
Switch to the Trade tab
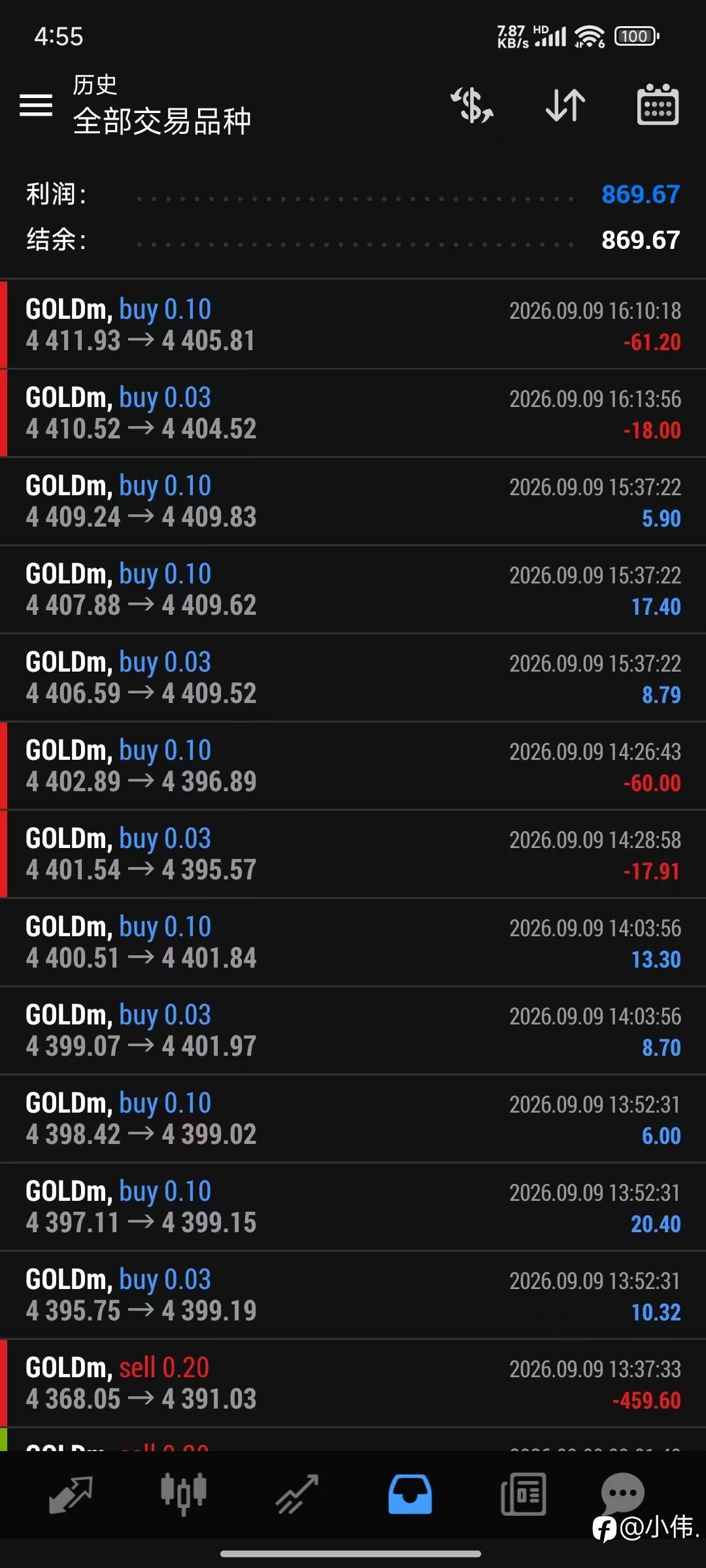(x=297, y=1494)
